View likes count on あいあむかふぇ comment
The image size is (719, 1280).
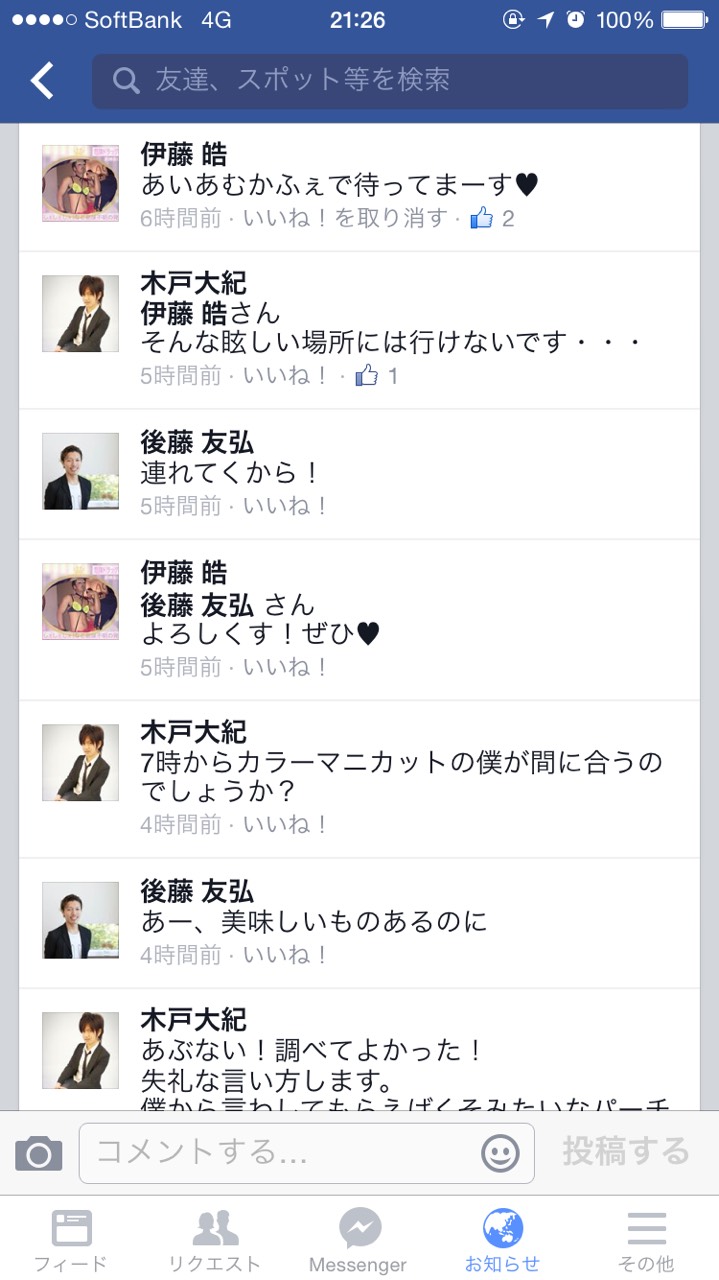[493, 218]
